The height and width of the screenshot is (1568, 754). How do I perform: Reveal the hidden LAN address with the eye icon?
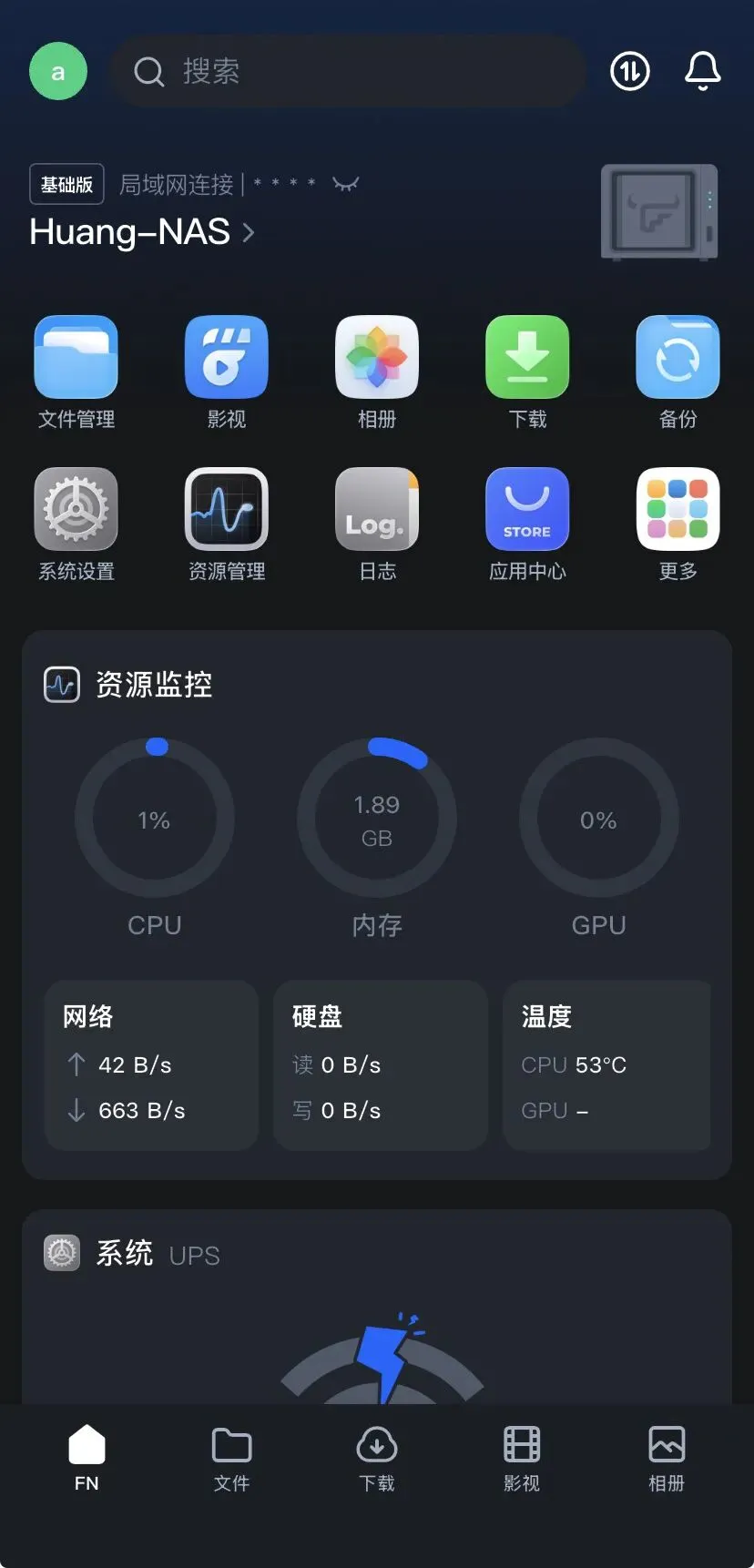point(345,185)
